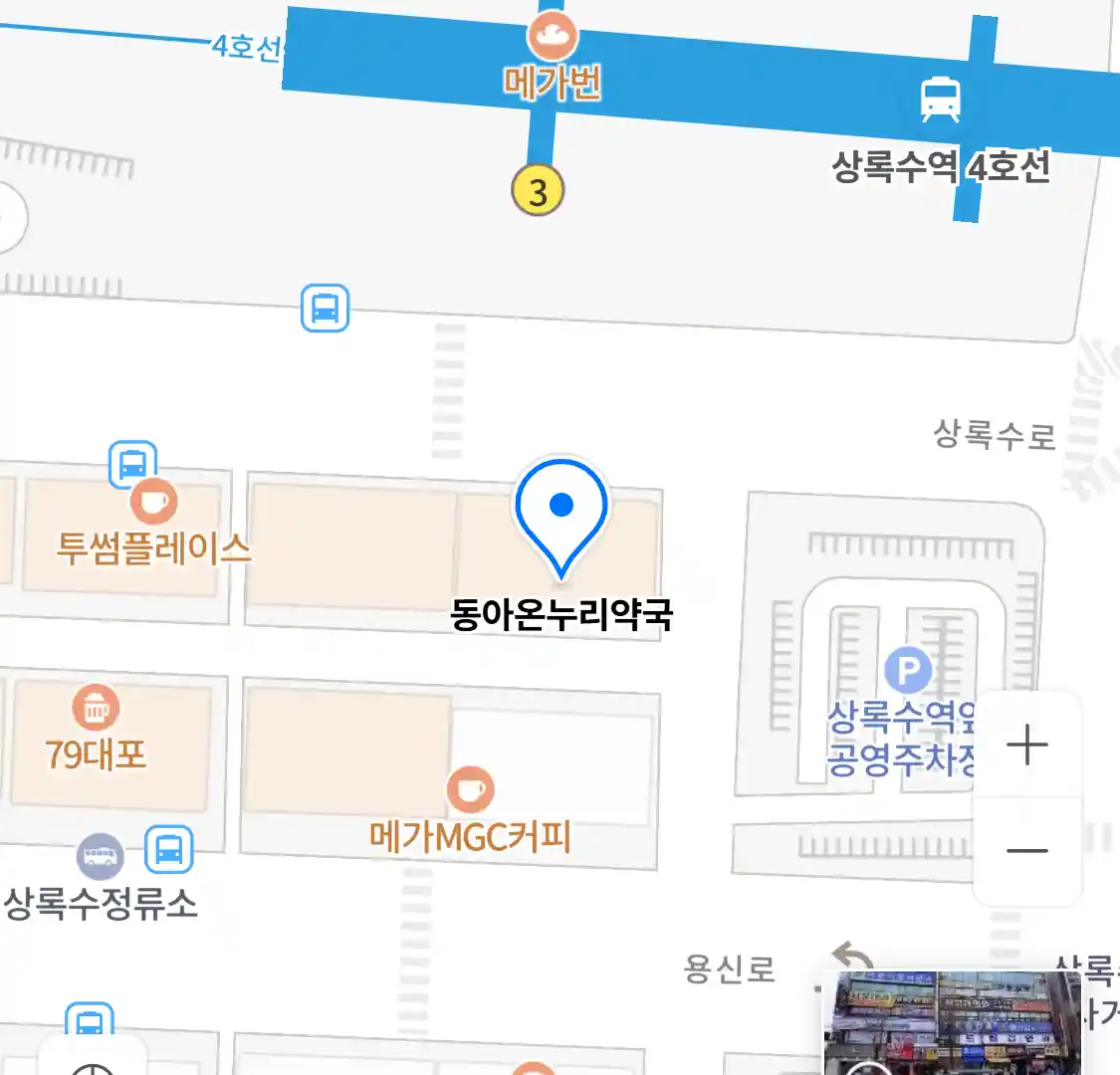Tap the 79대포 pub marker
The height and width of the screenshot is (1075, 1120).
coord(96,709)
